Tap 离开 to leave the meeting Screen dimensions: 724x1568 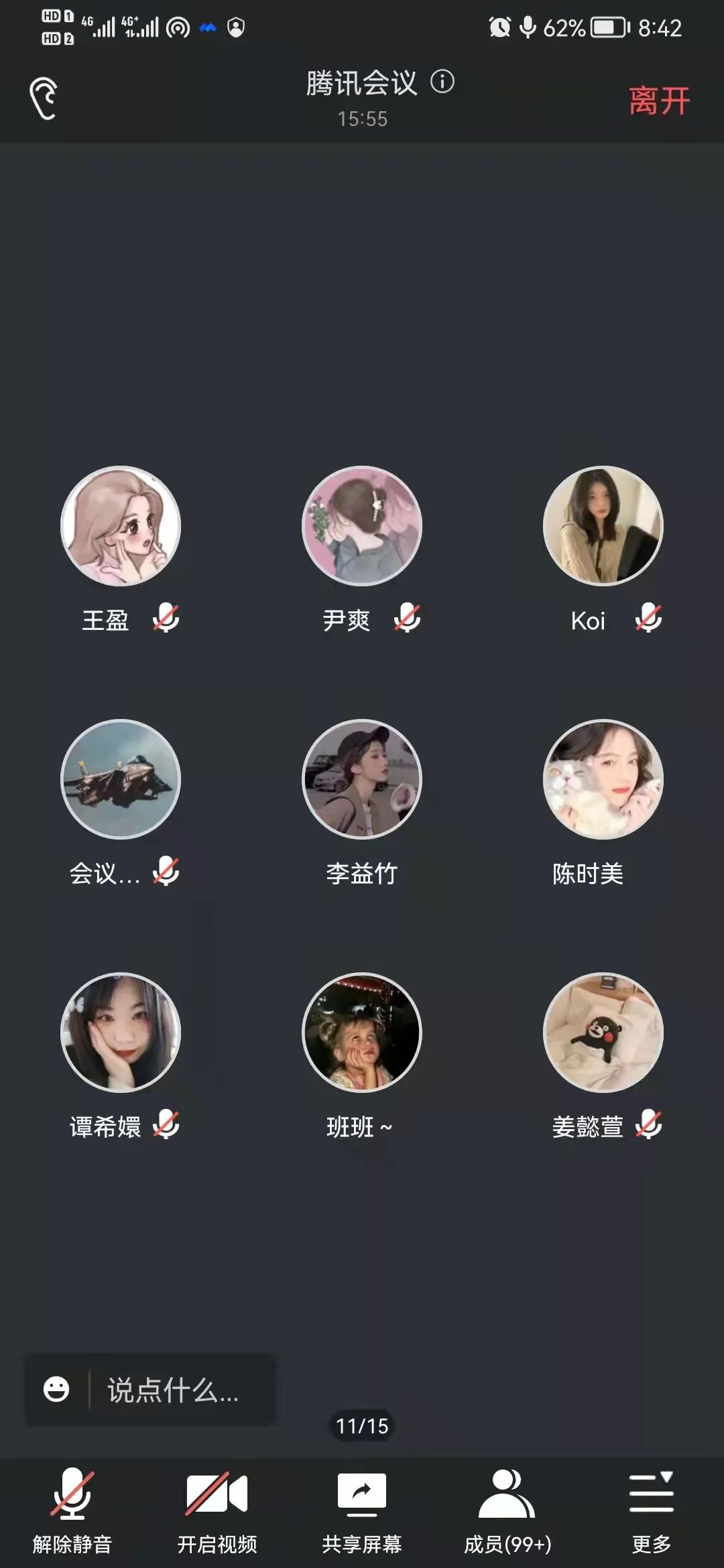658,101
